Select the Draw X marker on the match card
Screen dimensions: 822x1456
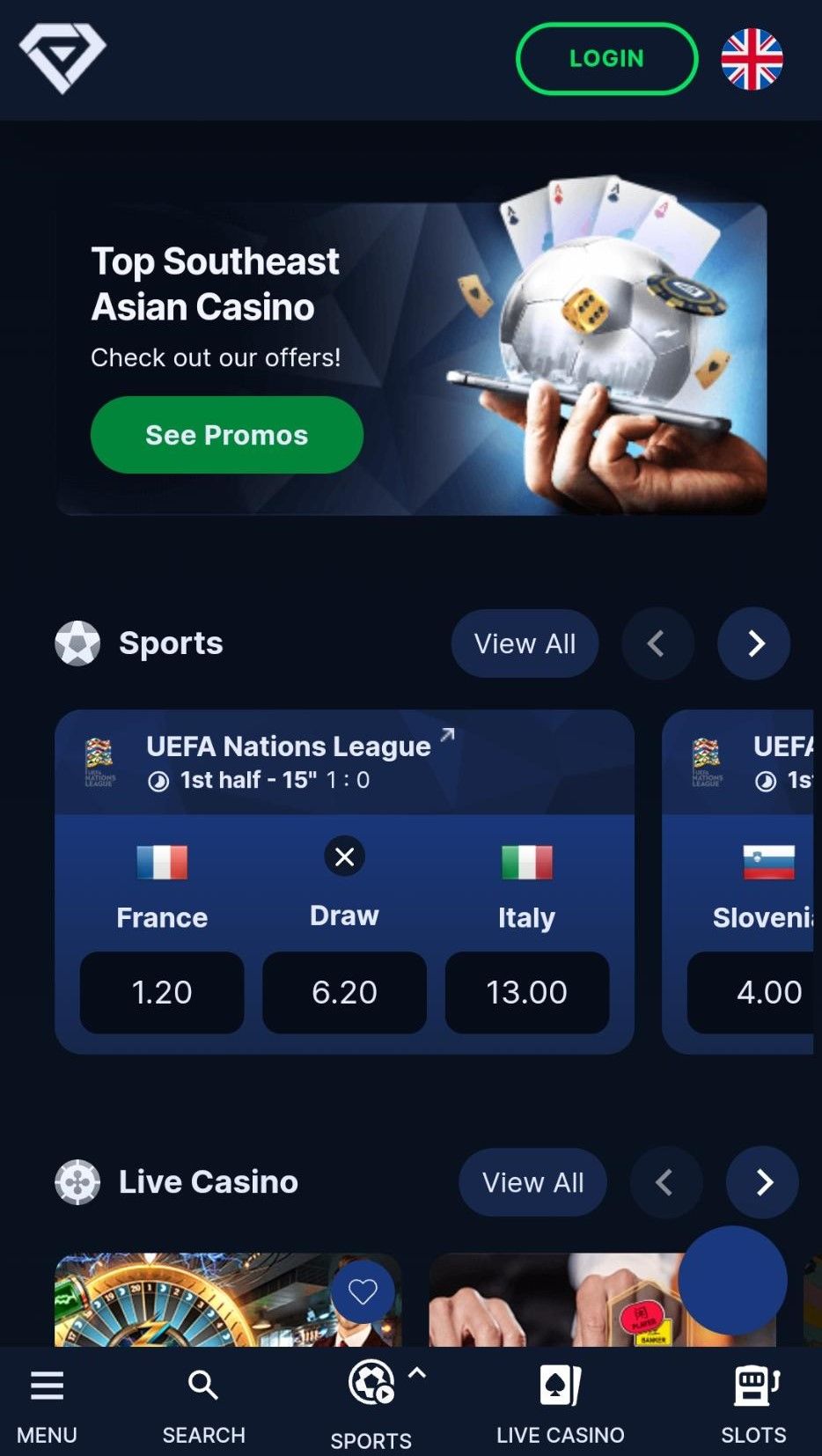(x=344, y=857)
